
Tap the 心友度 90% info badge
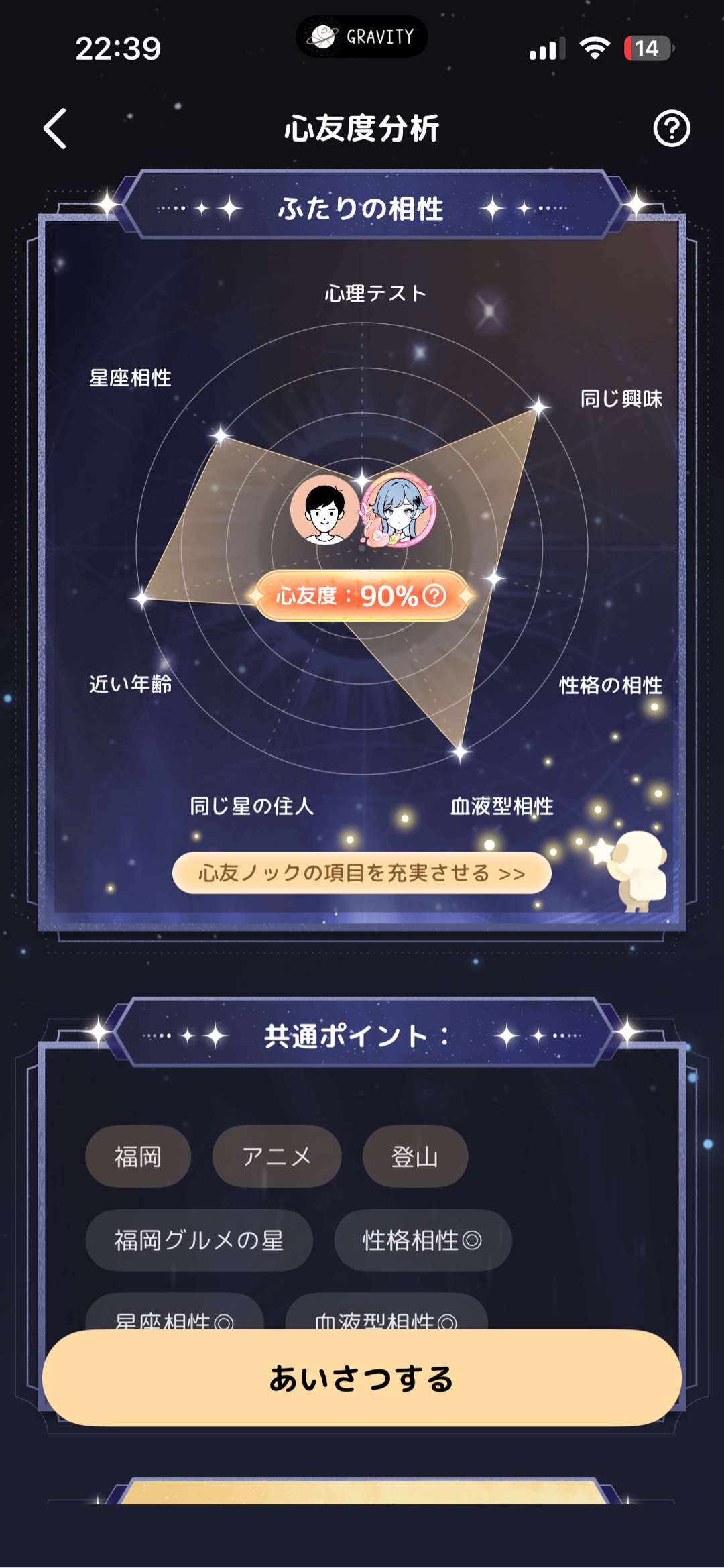(362, 596)
